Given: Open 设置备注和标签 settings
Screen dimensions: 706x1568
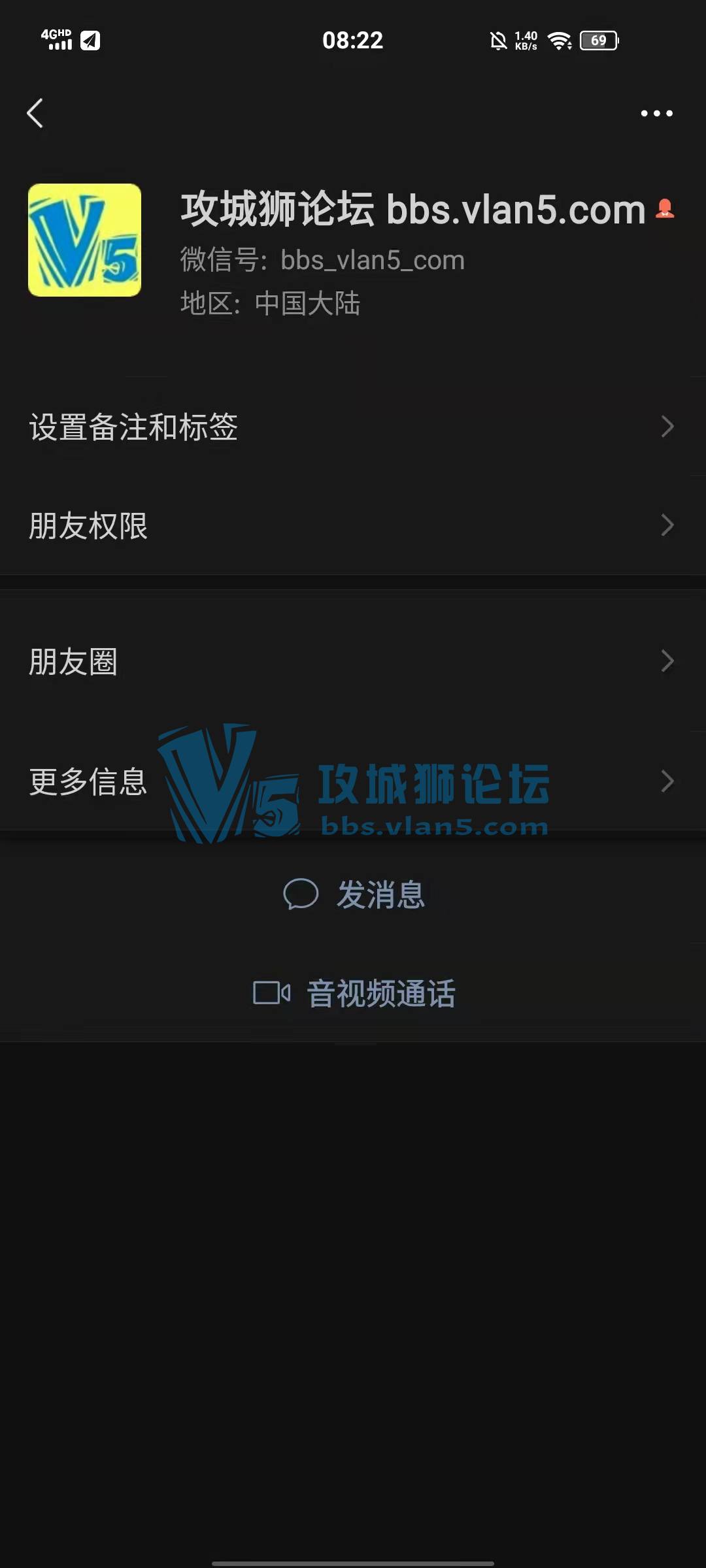Looking at the screenshot, I should (x=353, y=427).
